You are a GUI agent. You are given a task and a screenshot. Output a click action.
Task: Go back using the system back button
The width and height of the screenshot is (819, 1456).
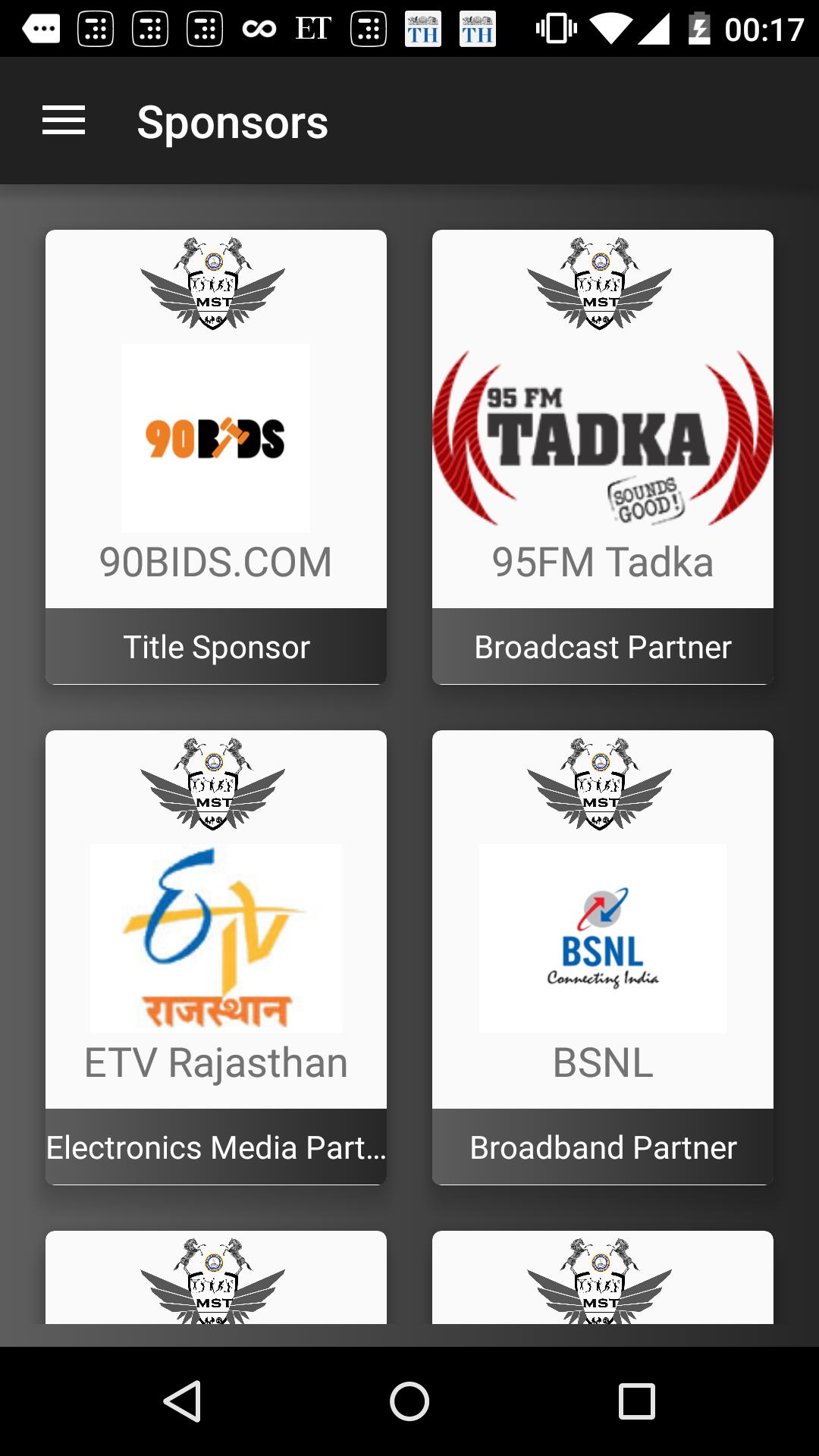point(182,1401)
